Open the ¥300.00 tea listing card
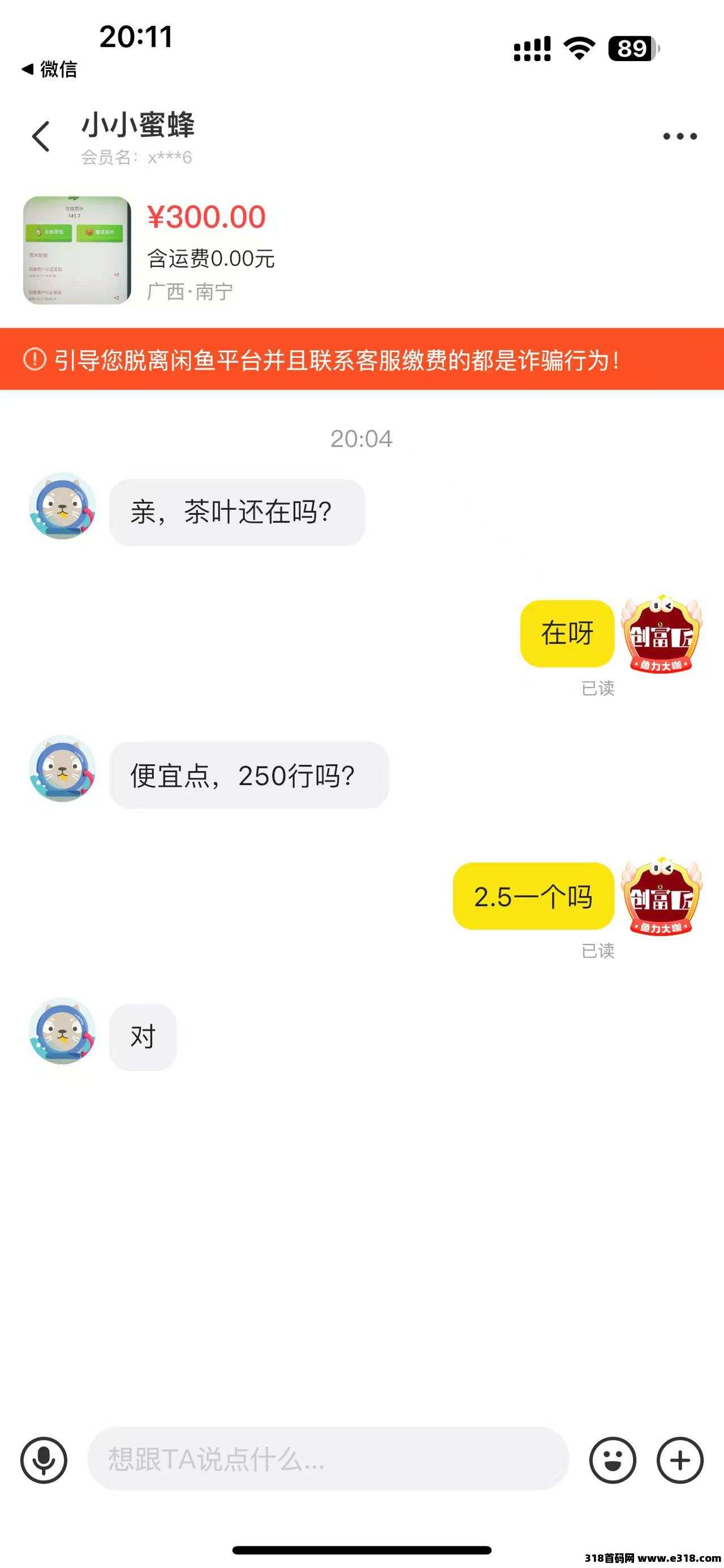 pyautogui.click(x=149, y=250)
